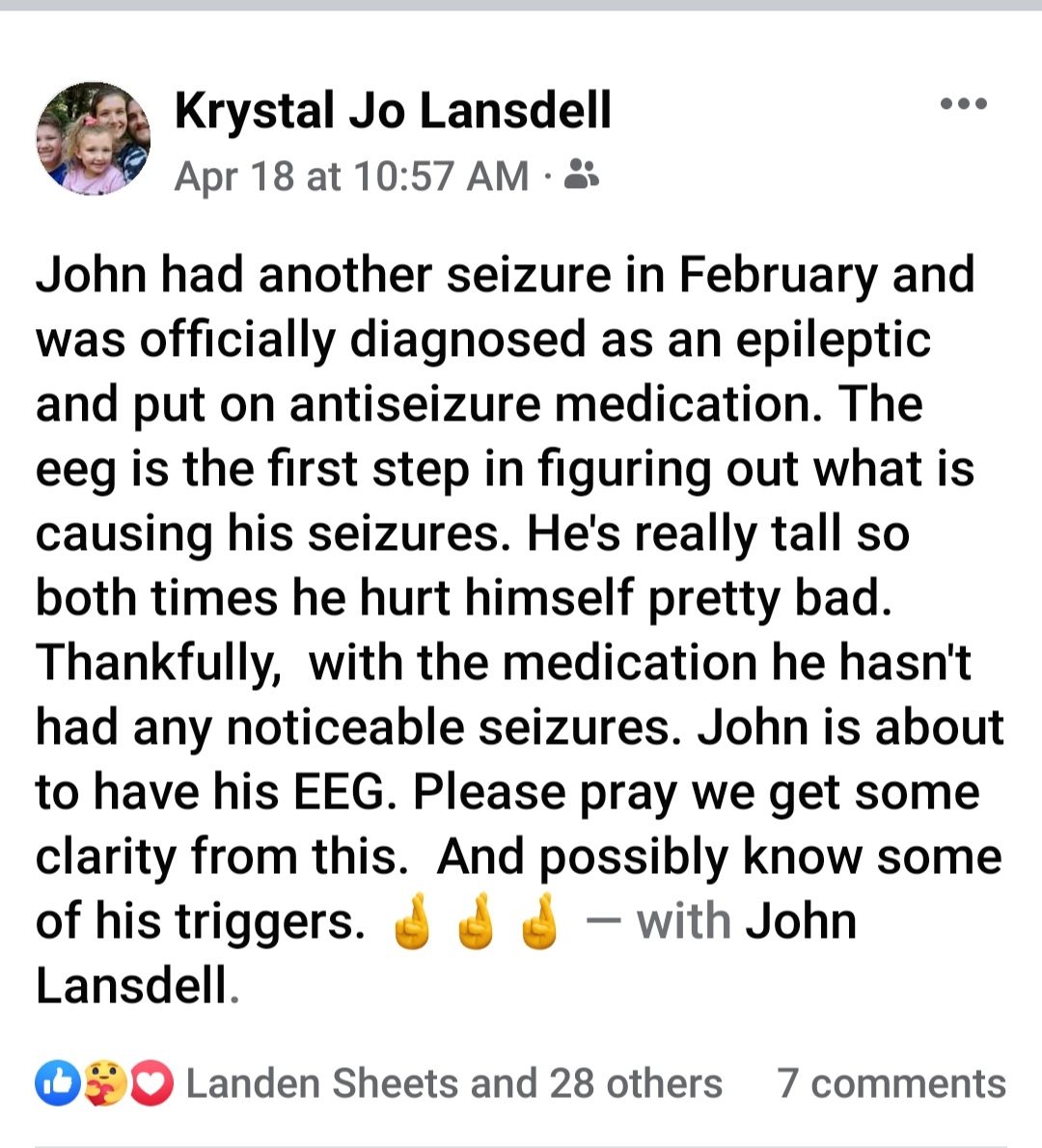This screenshot has height=1148, width=1042.
Task: Open the 7 comments
Action: [891, 1083]
